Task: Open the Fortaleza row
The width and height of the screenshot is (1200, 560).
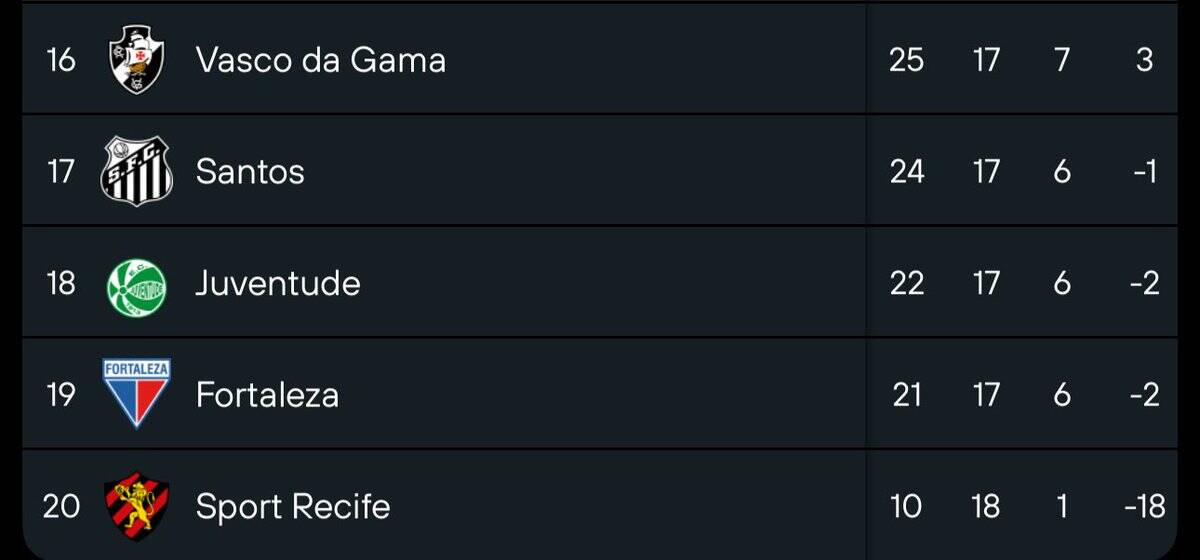Action: (267, 396)
